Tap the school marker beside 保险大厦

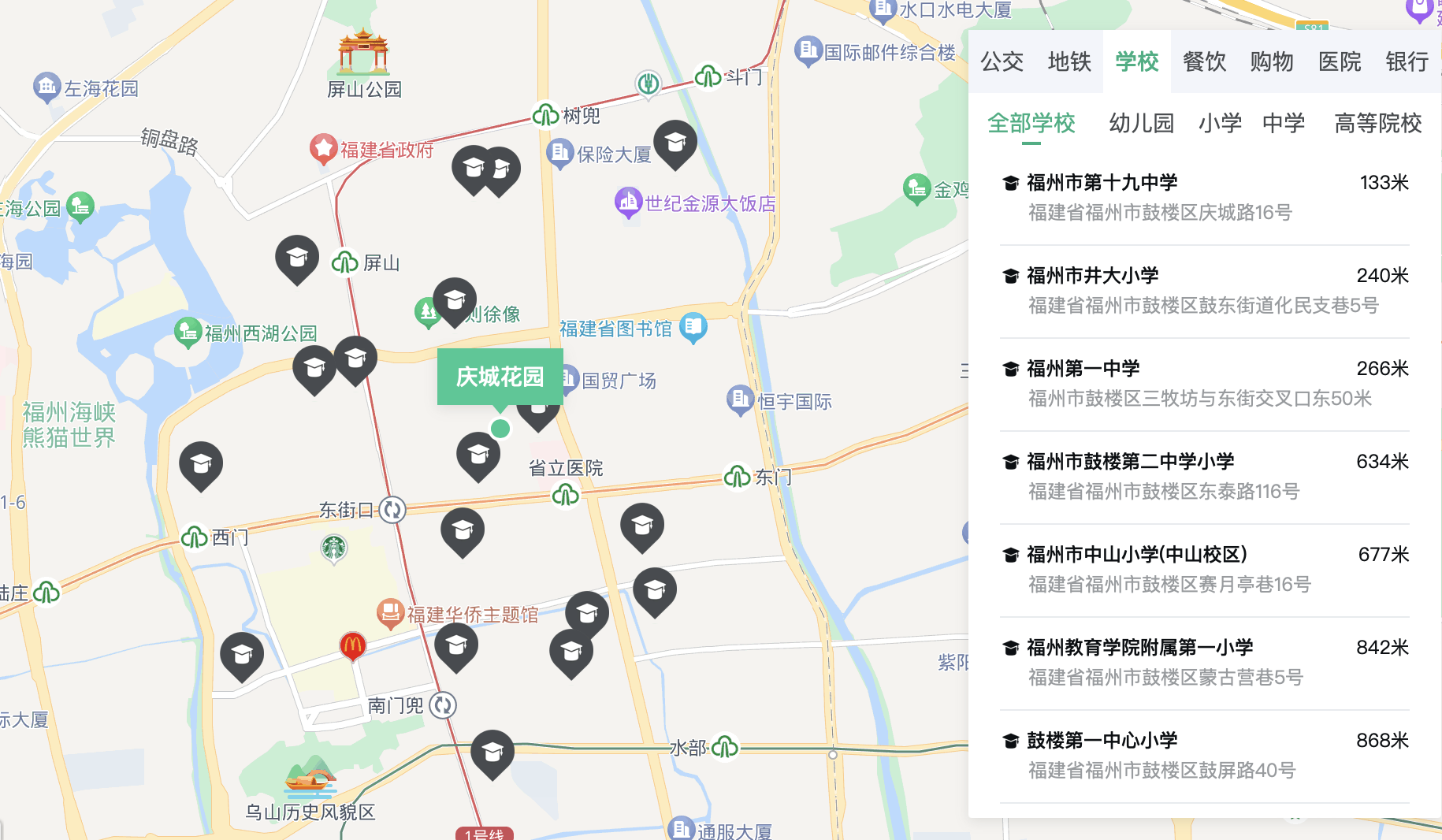[675, 143]
